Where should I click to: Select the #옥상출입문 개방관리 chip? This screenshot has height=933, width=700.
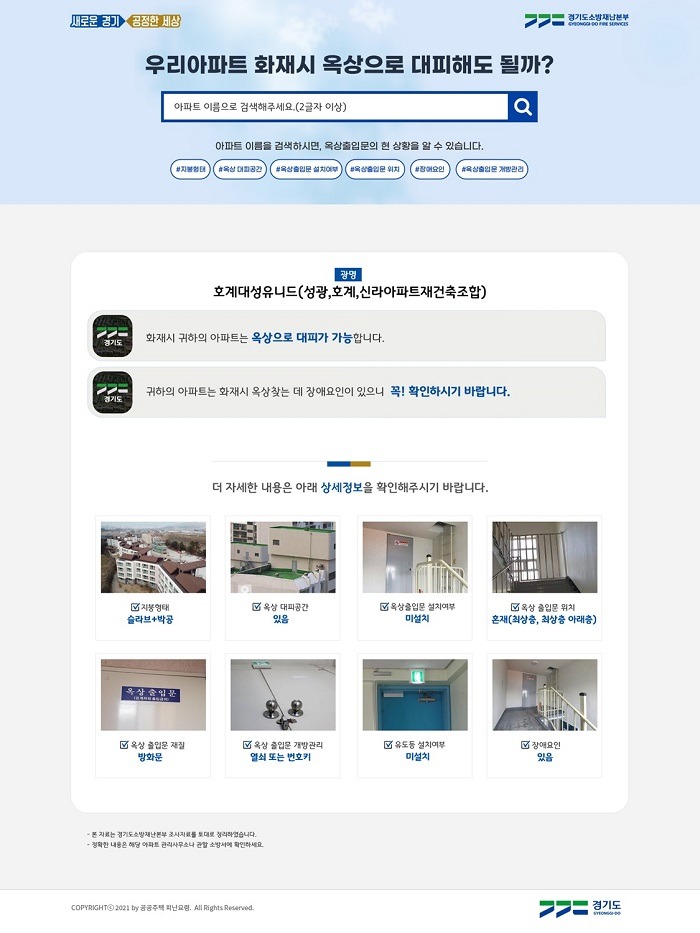(492, 169)
